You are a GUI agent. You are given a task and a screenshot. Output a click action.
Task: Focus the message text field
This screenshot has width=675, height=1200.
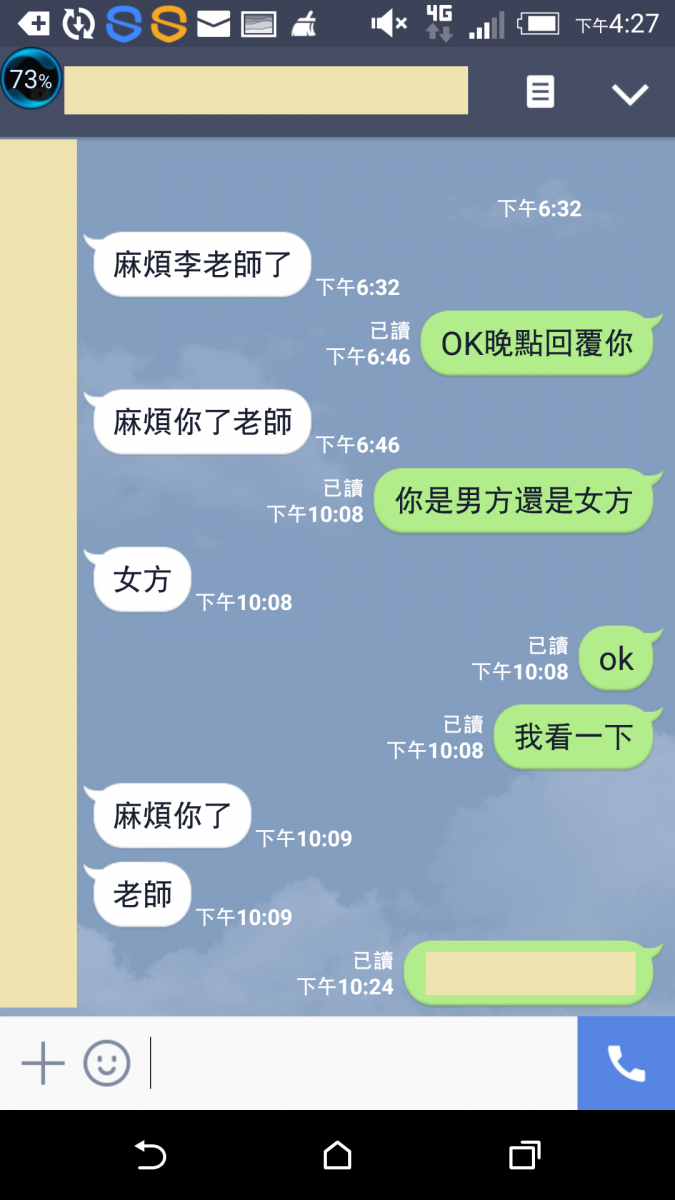[360, 1063]
